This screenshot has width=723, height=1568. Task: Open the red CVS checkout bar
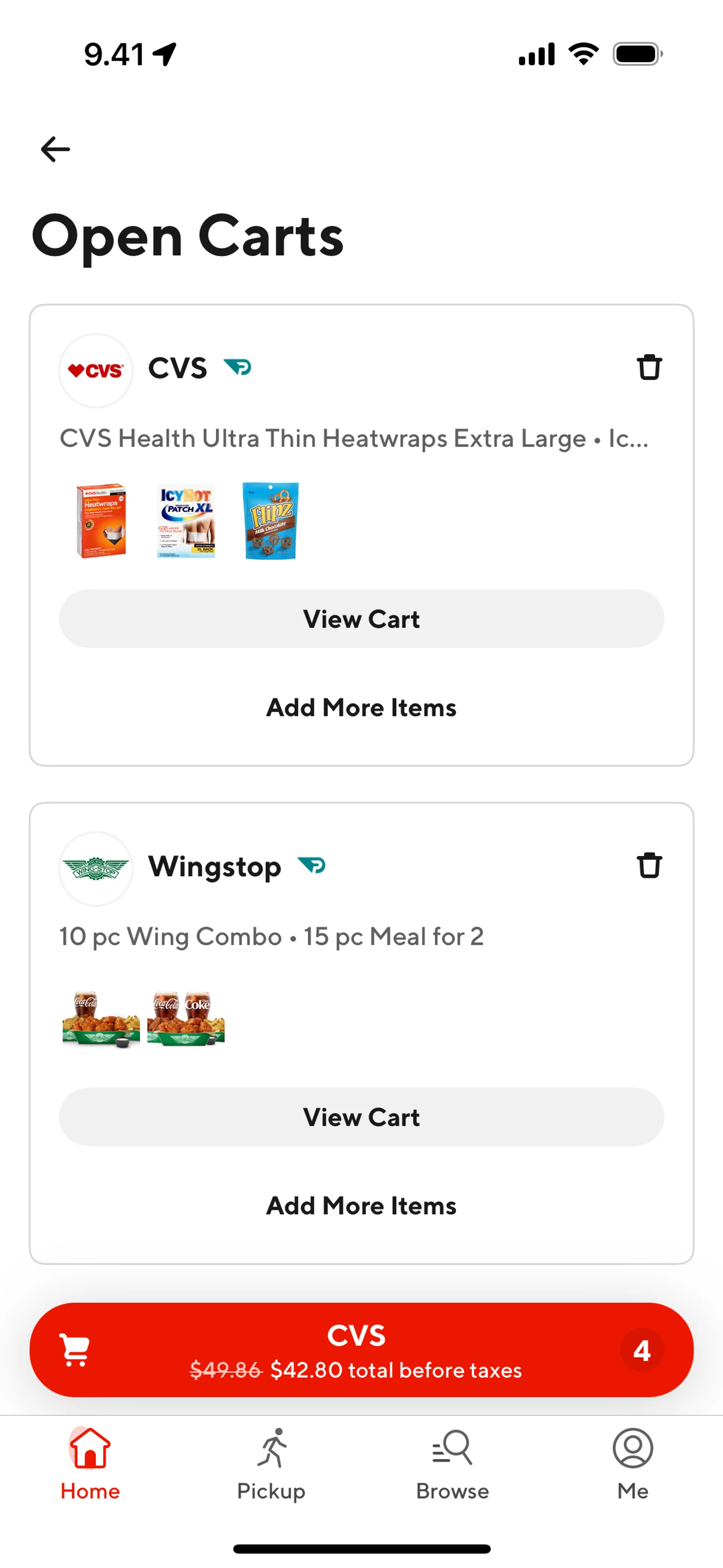(x=361, y=1350)
